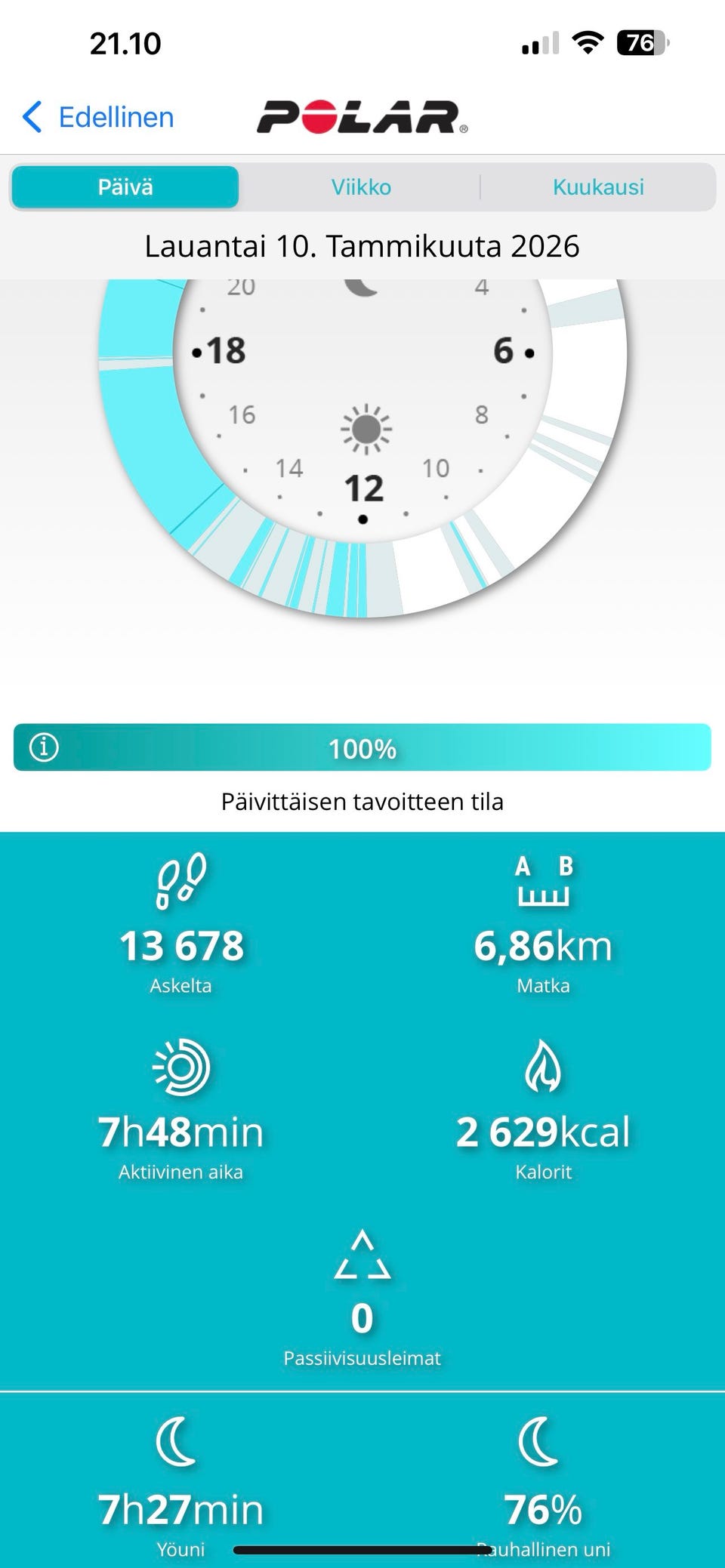Select the Päivä view

(125, 187)
